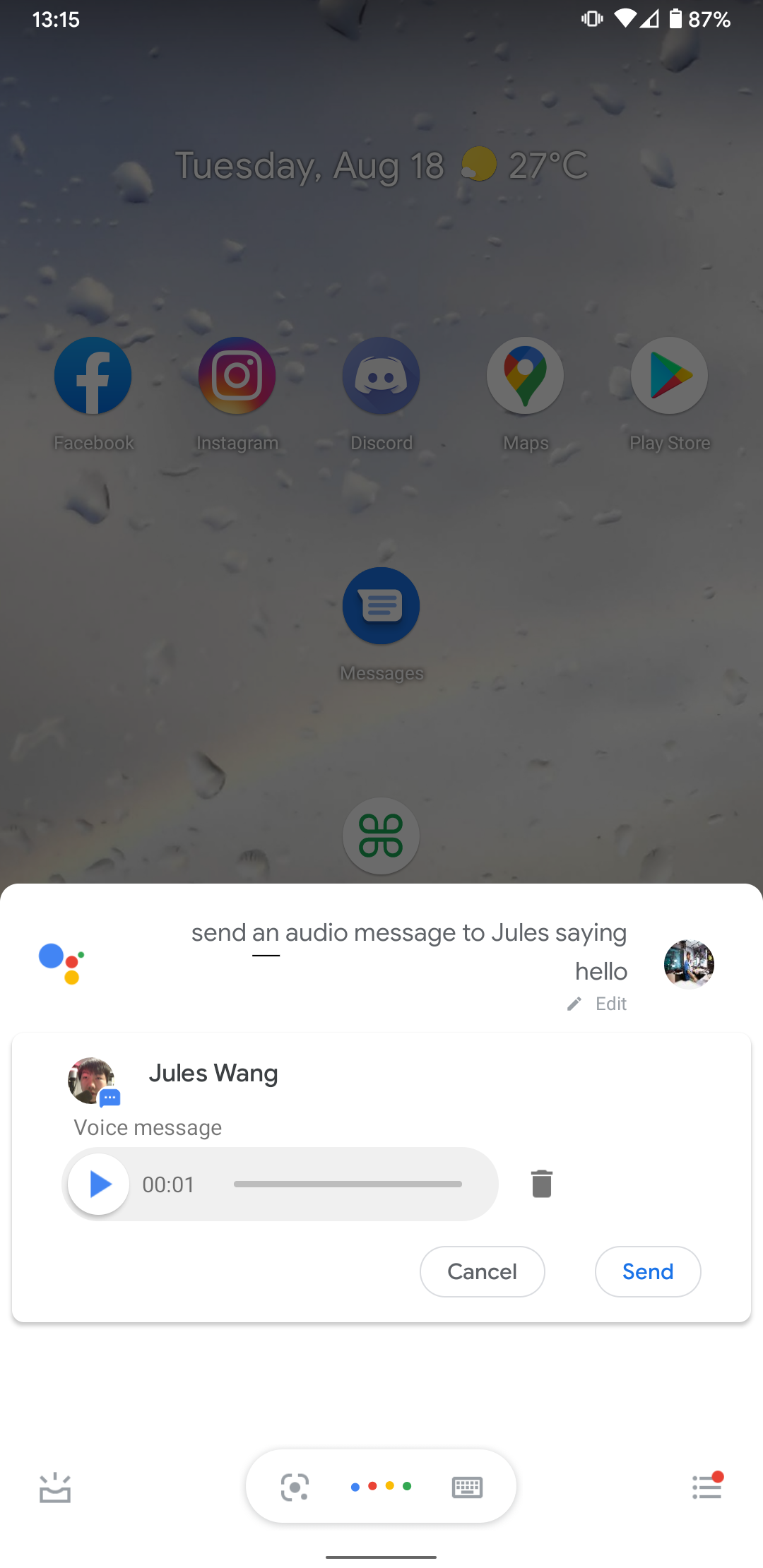Open the Discord app
This screenshot has width=763, height=1568.
click(381, 375)
